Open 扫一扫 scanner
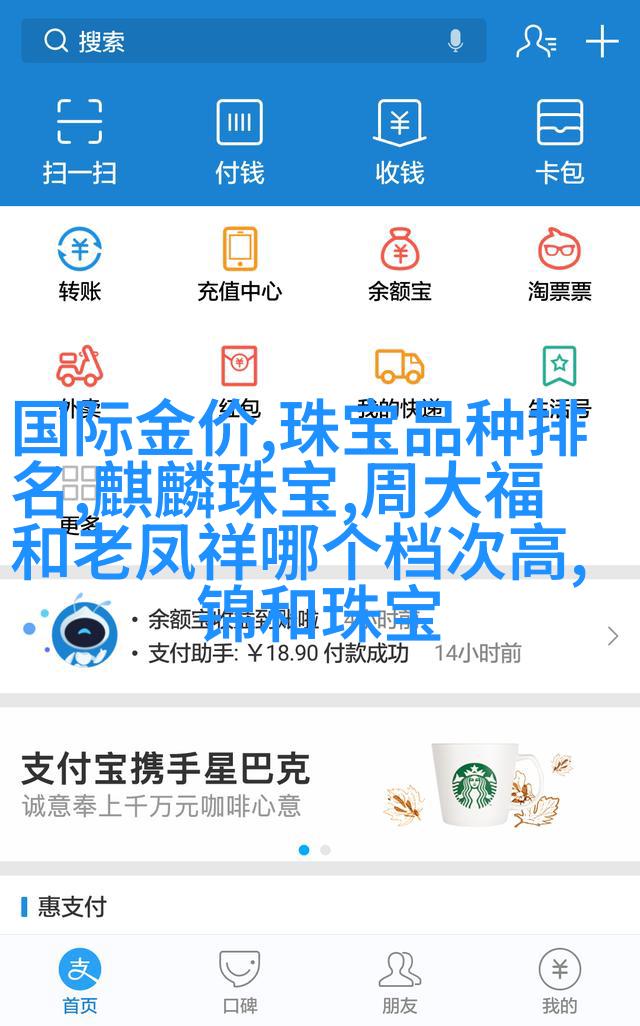 point(80,140)
